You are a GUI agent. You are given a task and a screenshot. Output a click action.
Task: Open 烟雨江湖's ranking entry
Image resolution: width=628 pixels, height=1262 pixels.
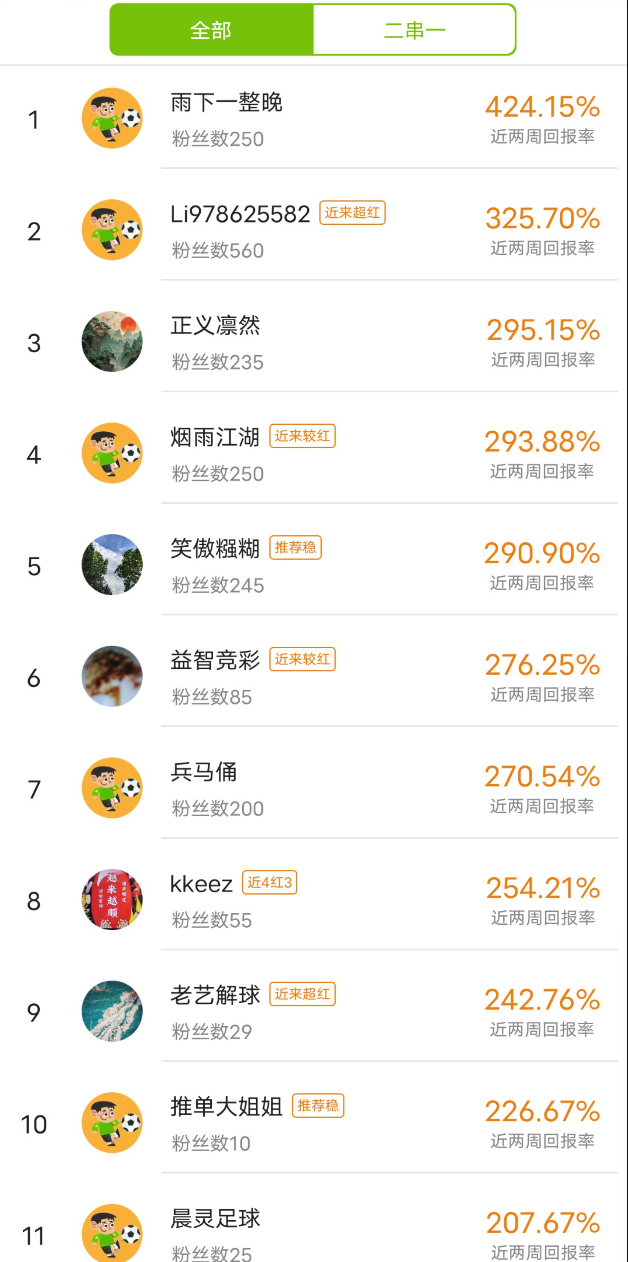215,438
